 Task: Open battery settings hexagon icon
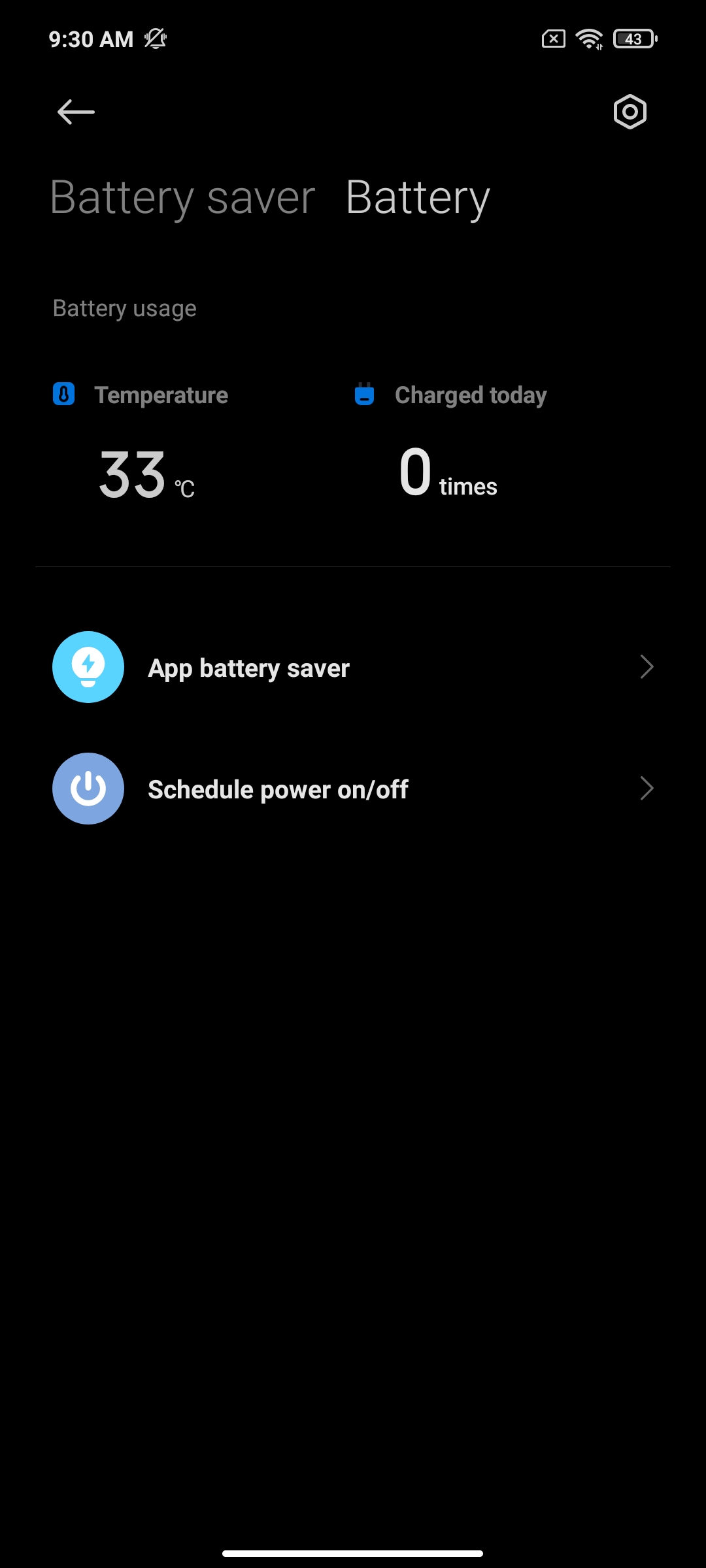(x=630, y=112)
